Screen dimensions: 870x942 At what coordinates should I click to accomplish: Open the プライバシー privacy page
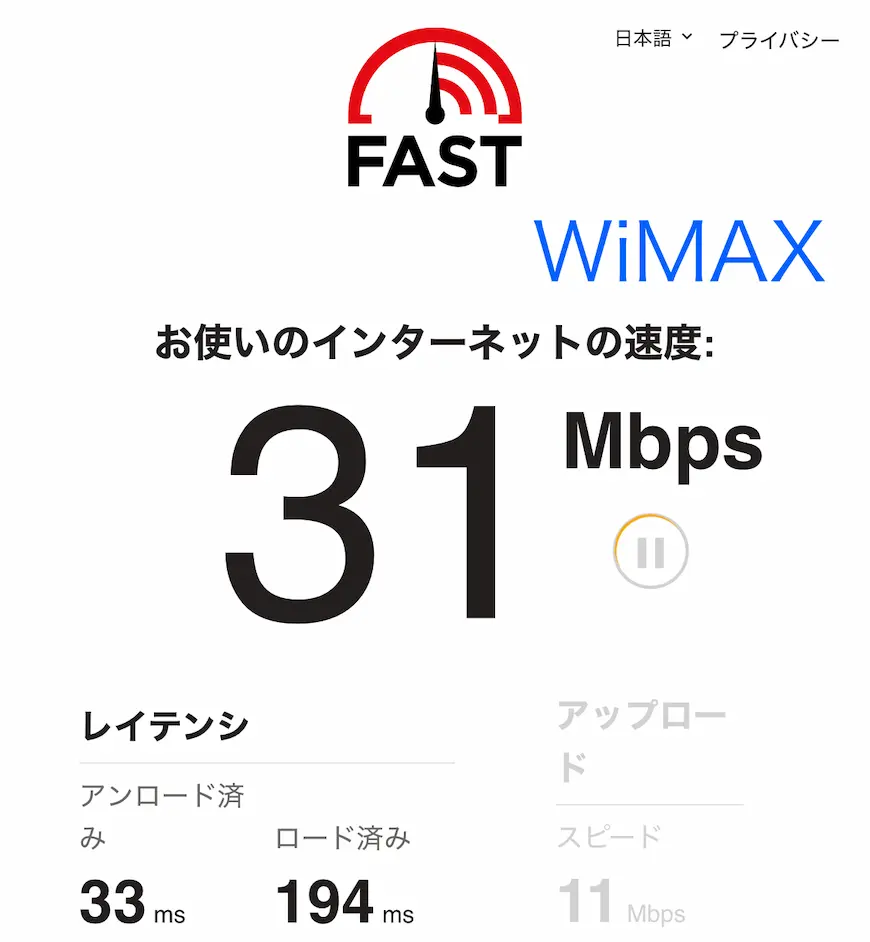[x=779, y=38]
